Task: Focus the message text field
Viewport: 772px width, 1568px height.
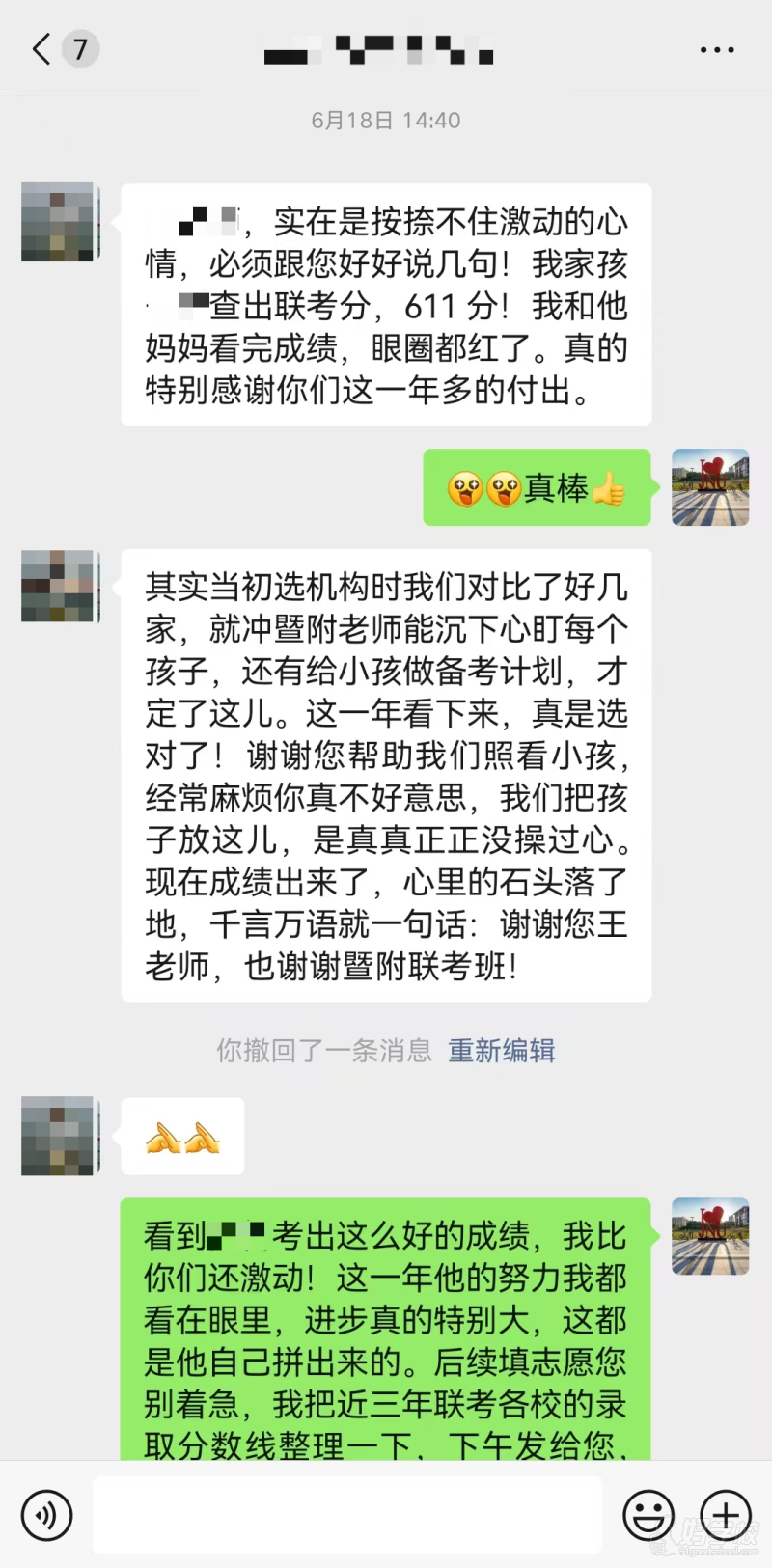Action: 347,1515
